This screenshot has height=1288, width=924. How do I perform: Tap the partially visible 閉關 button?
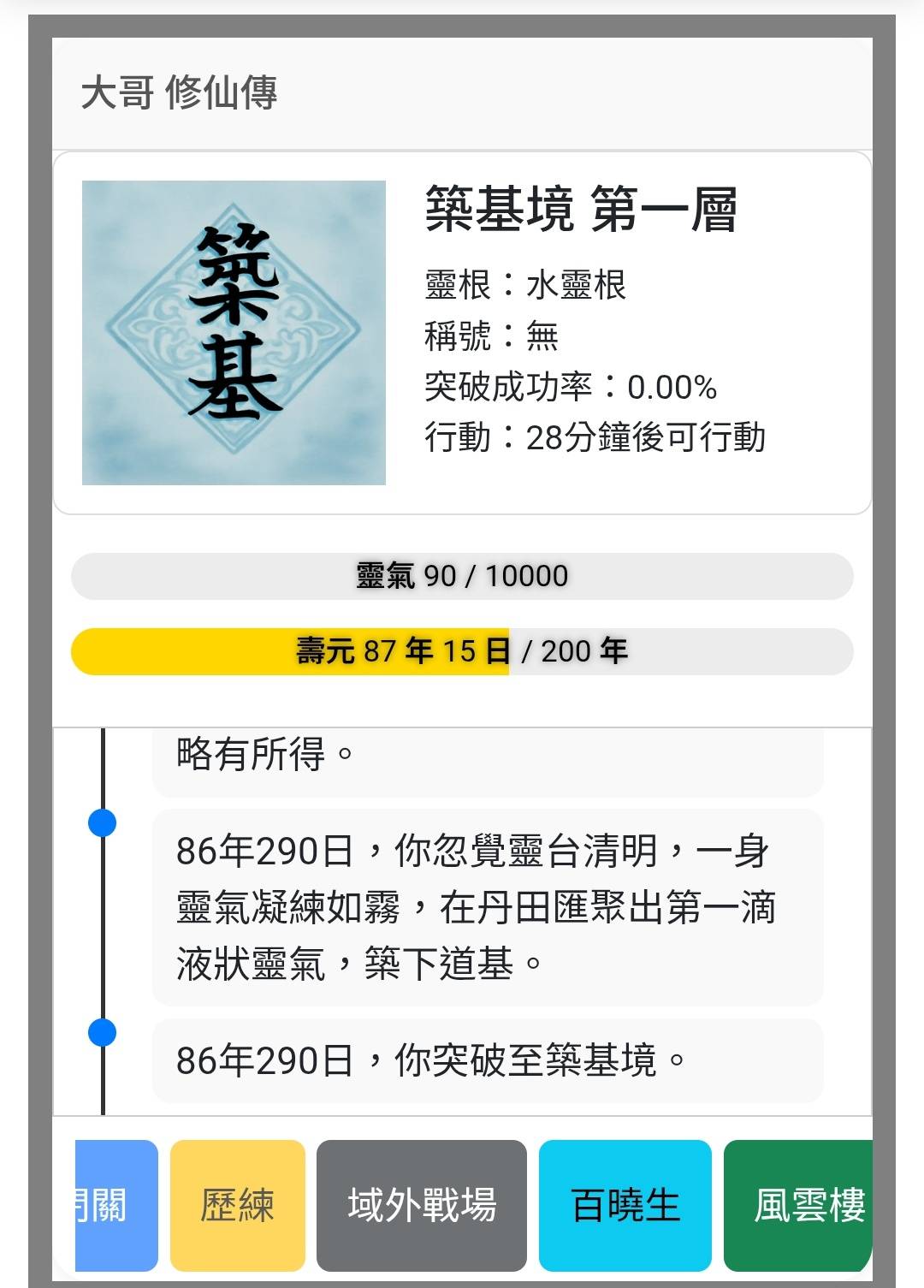(115, 1205)
